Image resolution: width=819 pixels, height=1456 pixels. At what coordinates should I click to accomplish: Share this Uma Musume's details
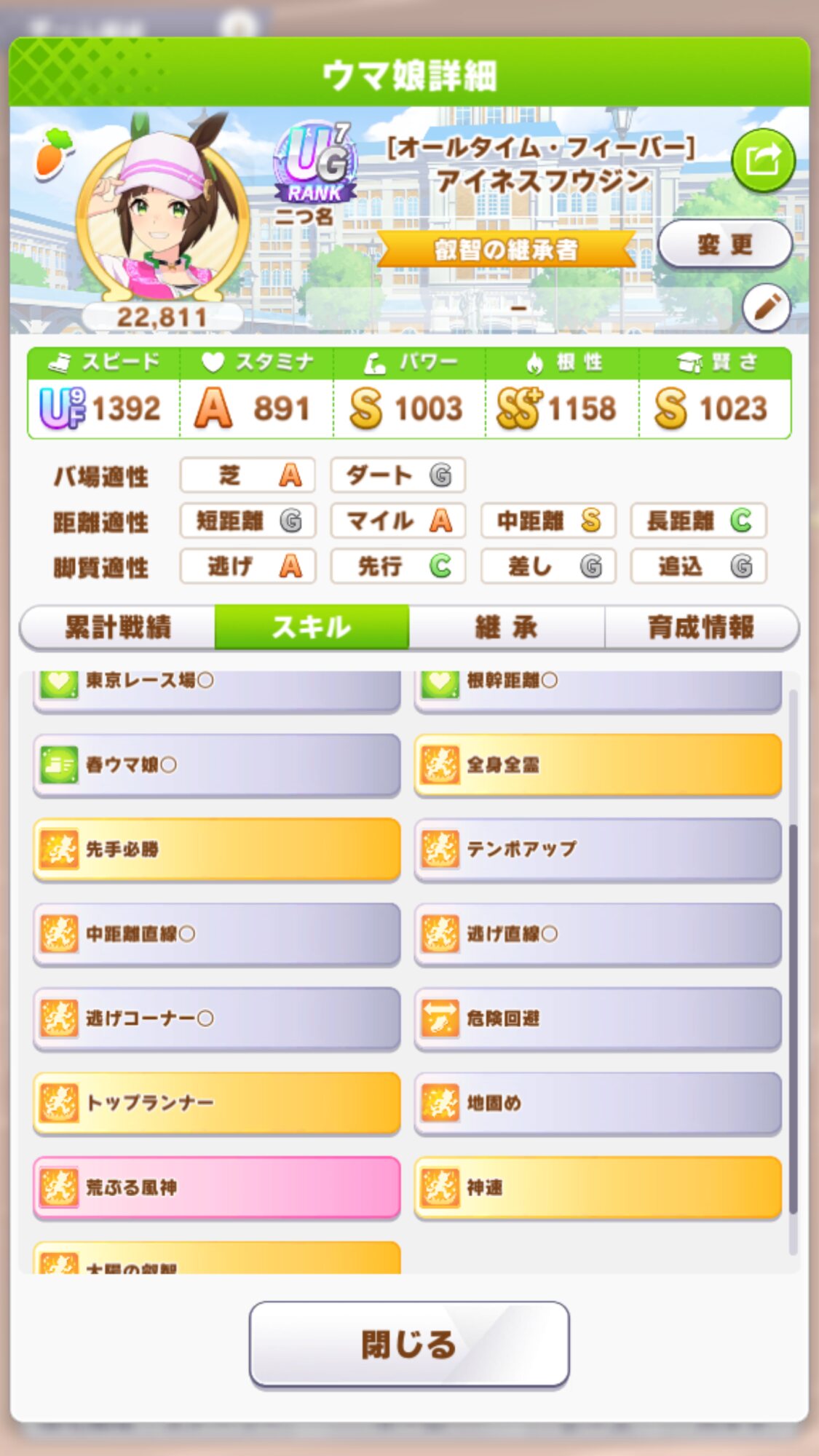[x=762, y=160]
